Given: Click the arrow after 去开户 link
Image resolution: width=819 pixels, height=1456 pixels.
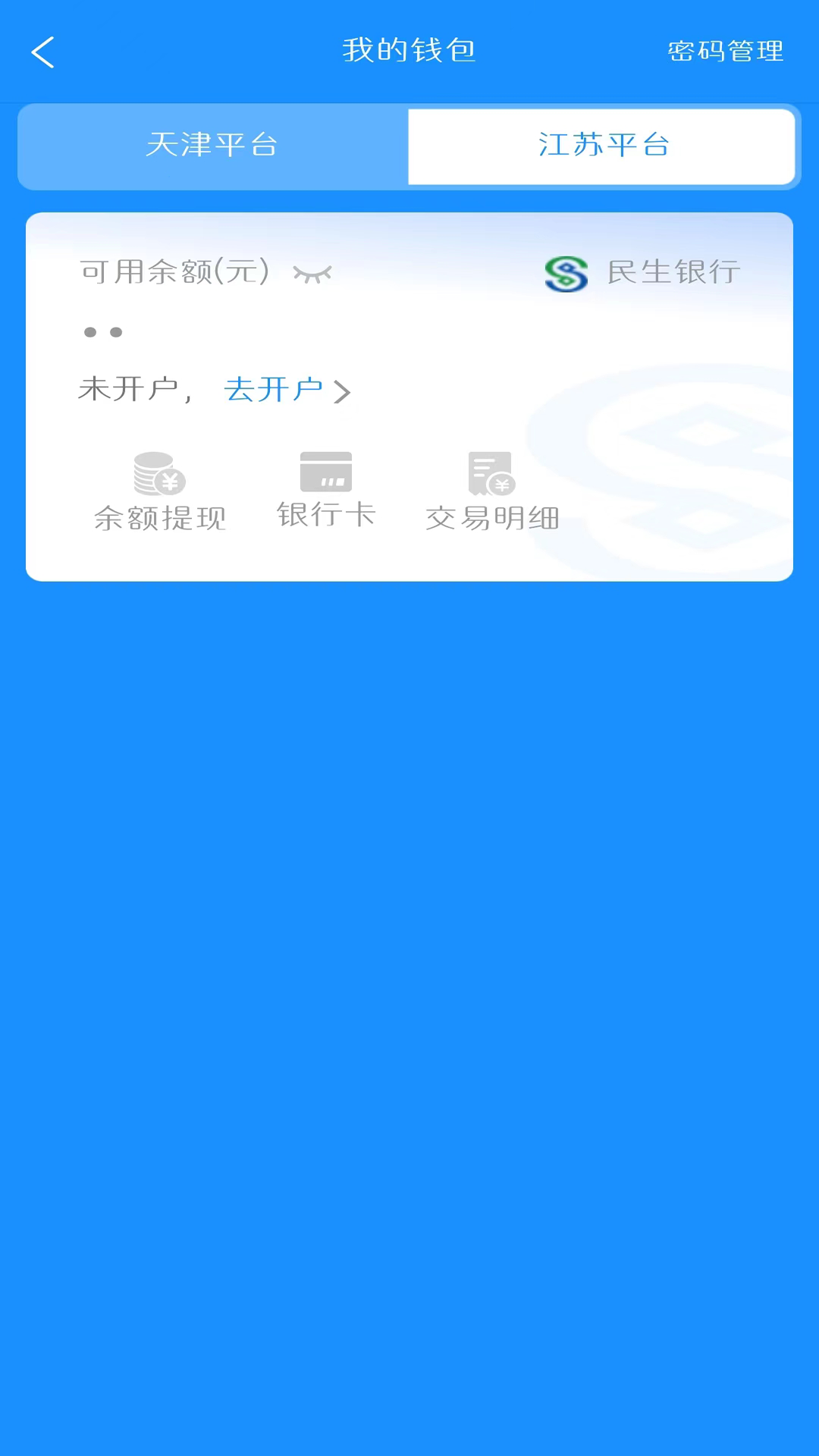Looking at the screenshot, I should [x=344, y=391].
